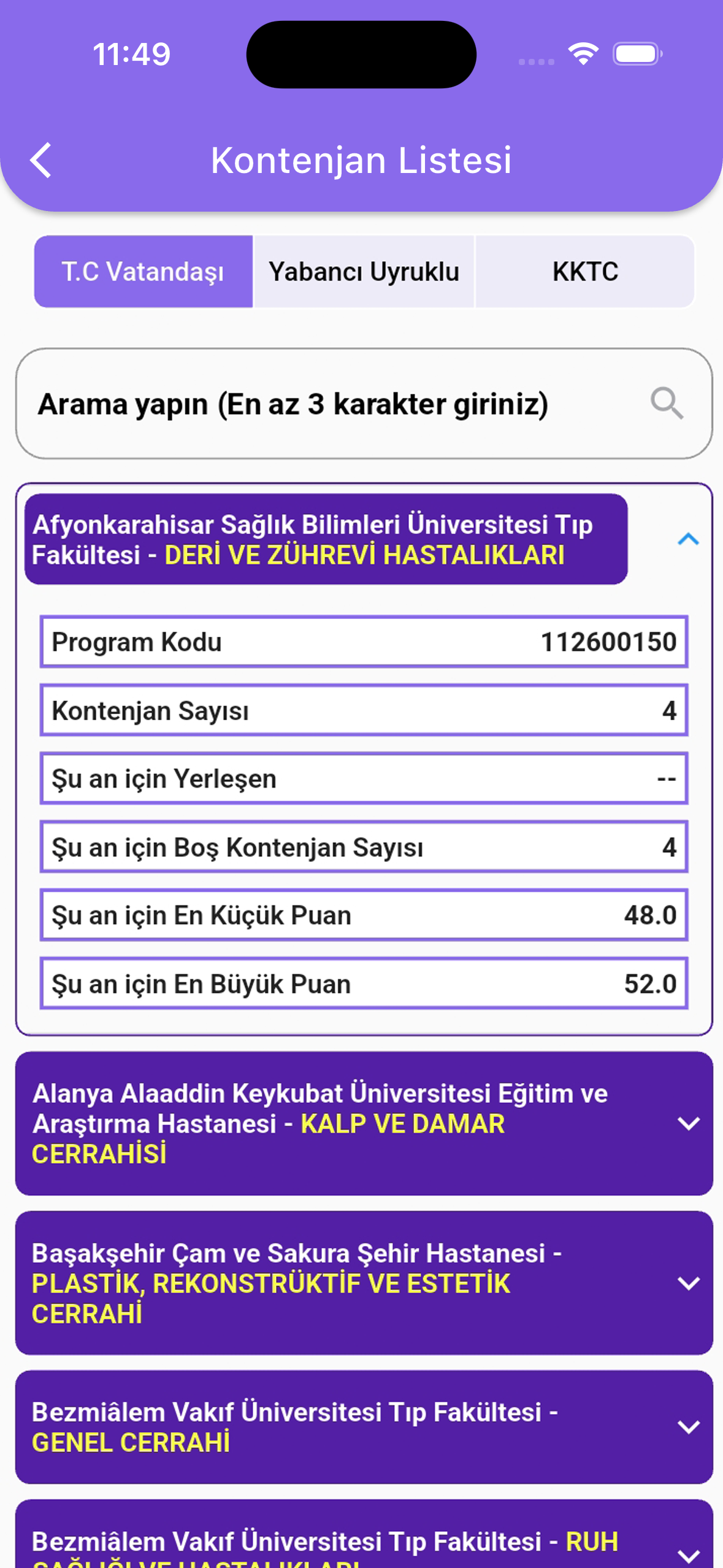Go back from Kontenjan Listesi

41,161
